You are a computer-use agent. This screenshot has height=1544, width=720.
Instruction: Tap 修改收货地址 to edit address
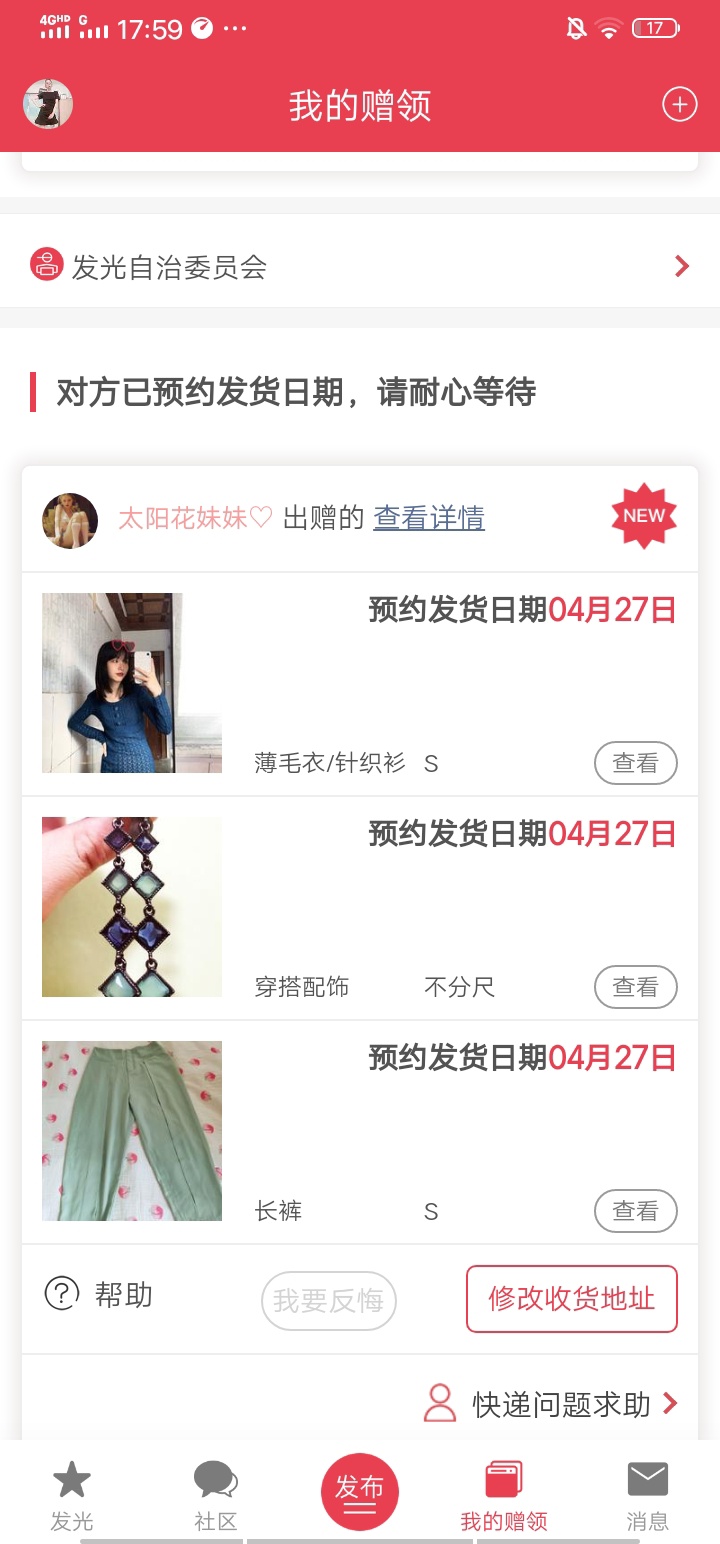click(571, 1299)
